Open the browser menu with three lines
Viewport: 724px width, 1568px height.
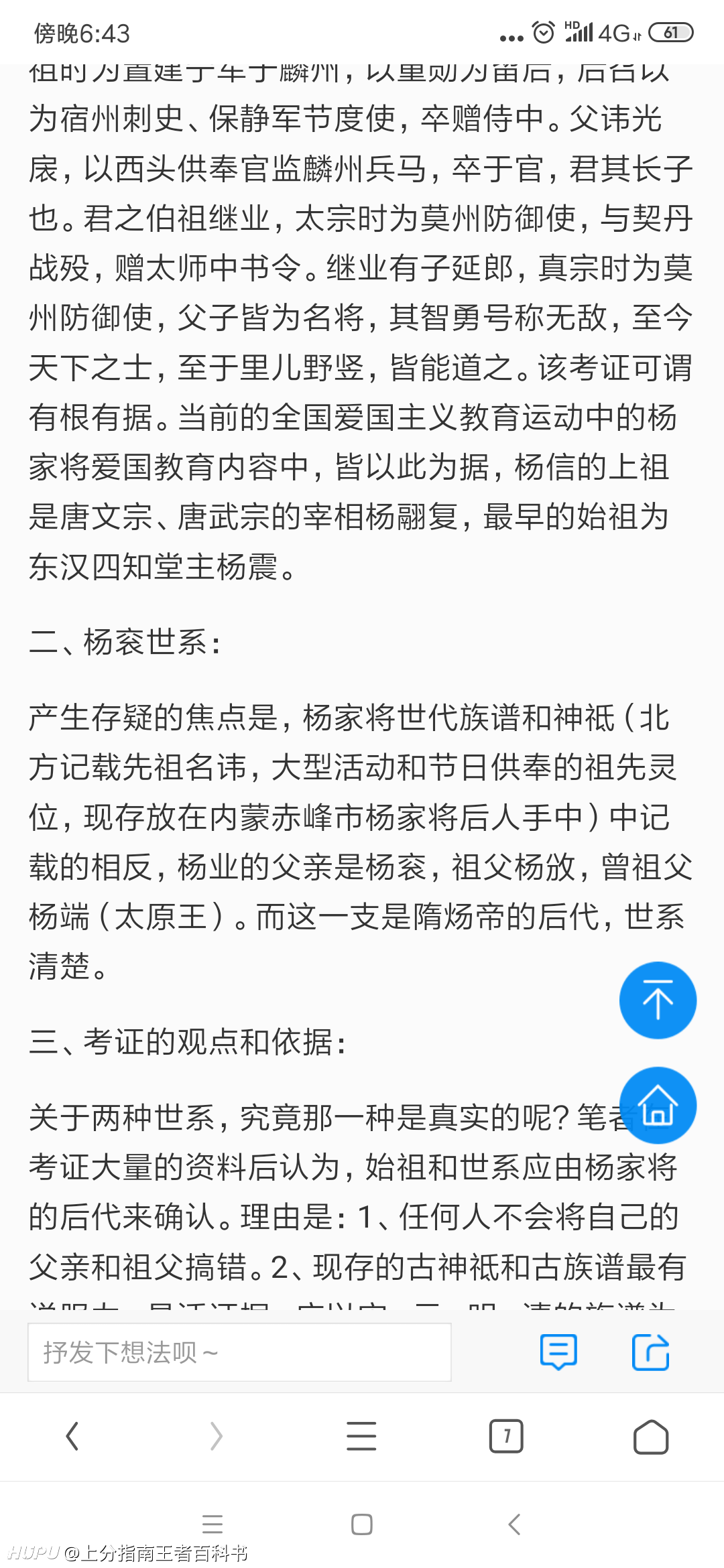pos(361,1437)
